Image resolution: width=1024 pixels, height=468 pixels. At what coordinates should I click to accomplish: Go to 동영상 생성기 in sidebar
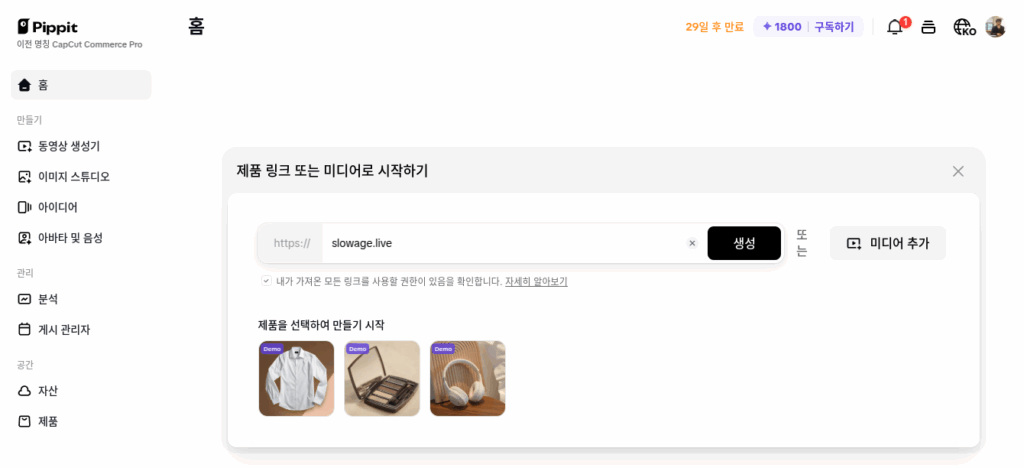(x=69, y=146)
